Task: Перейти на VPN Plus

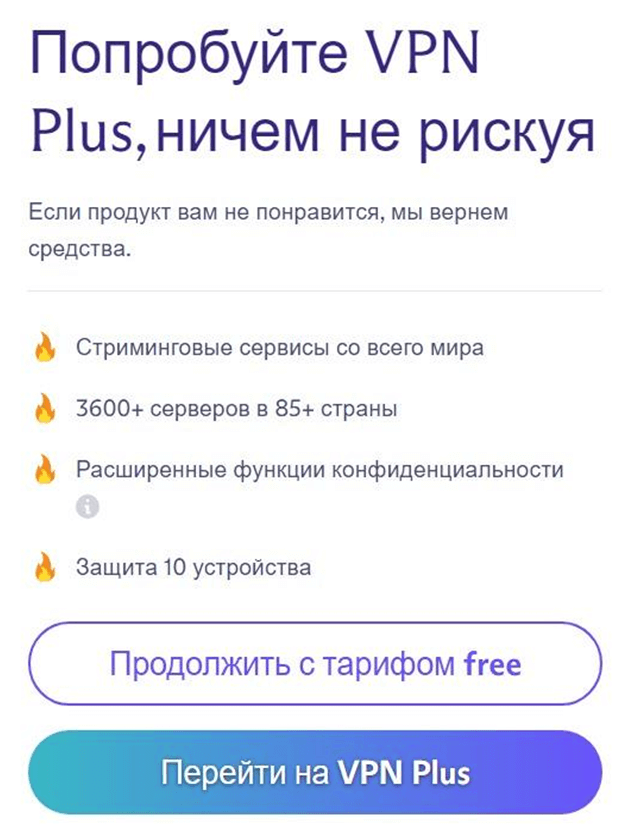Action: coord(315,773)
